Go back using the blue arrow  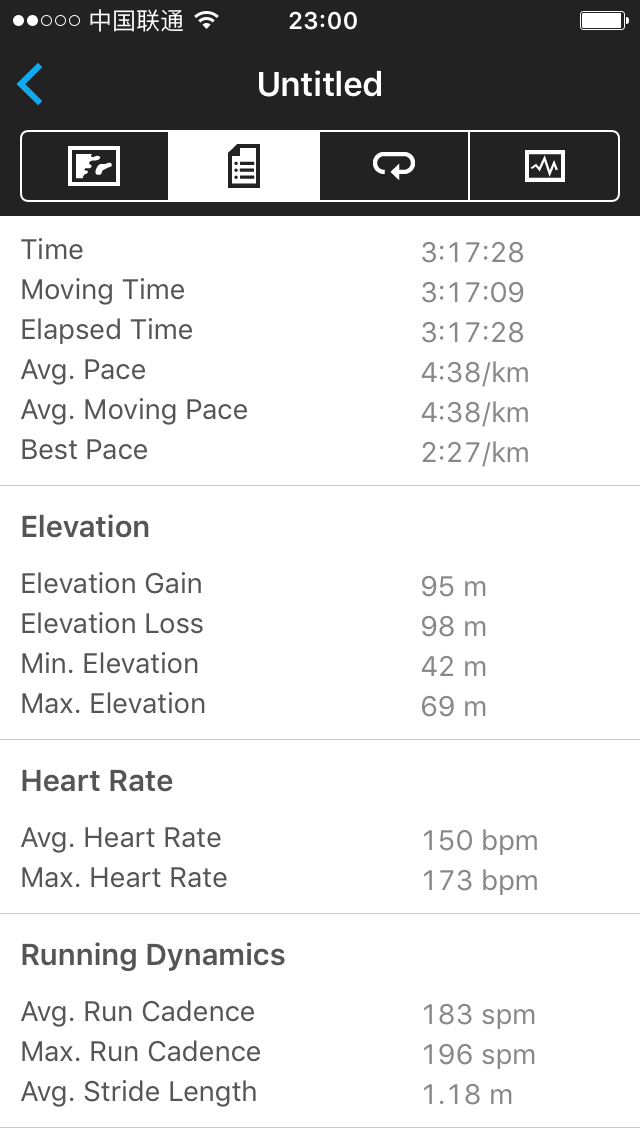30,85
